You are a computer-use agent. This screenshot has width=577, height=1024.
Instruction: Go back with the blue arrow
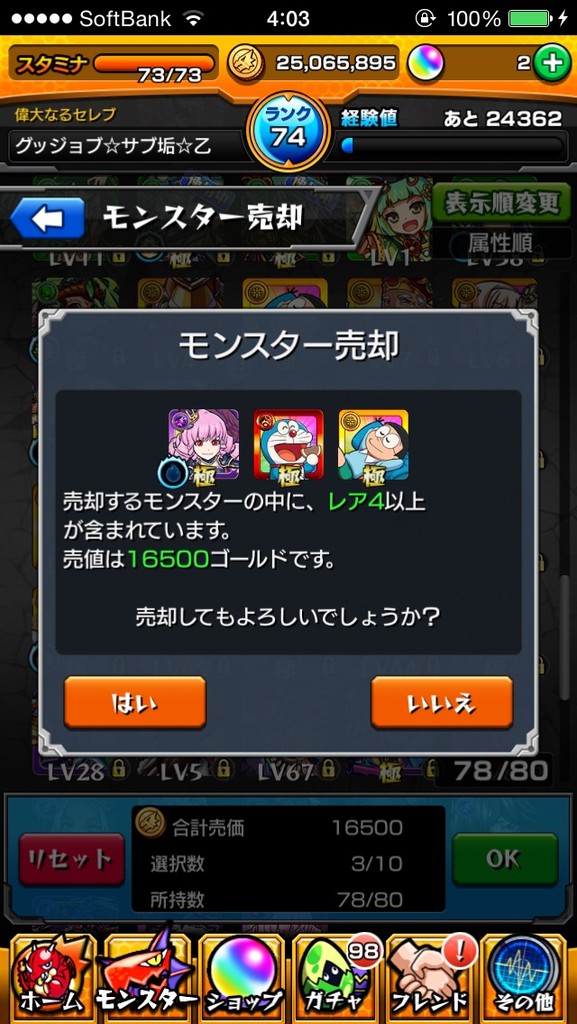point(48,218)
